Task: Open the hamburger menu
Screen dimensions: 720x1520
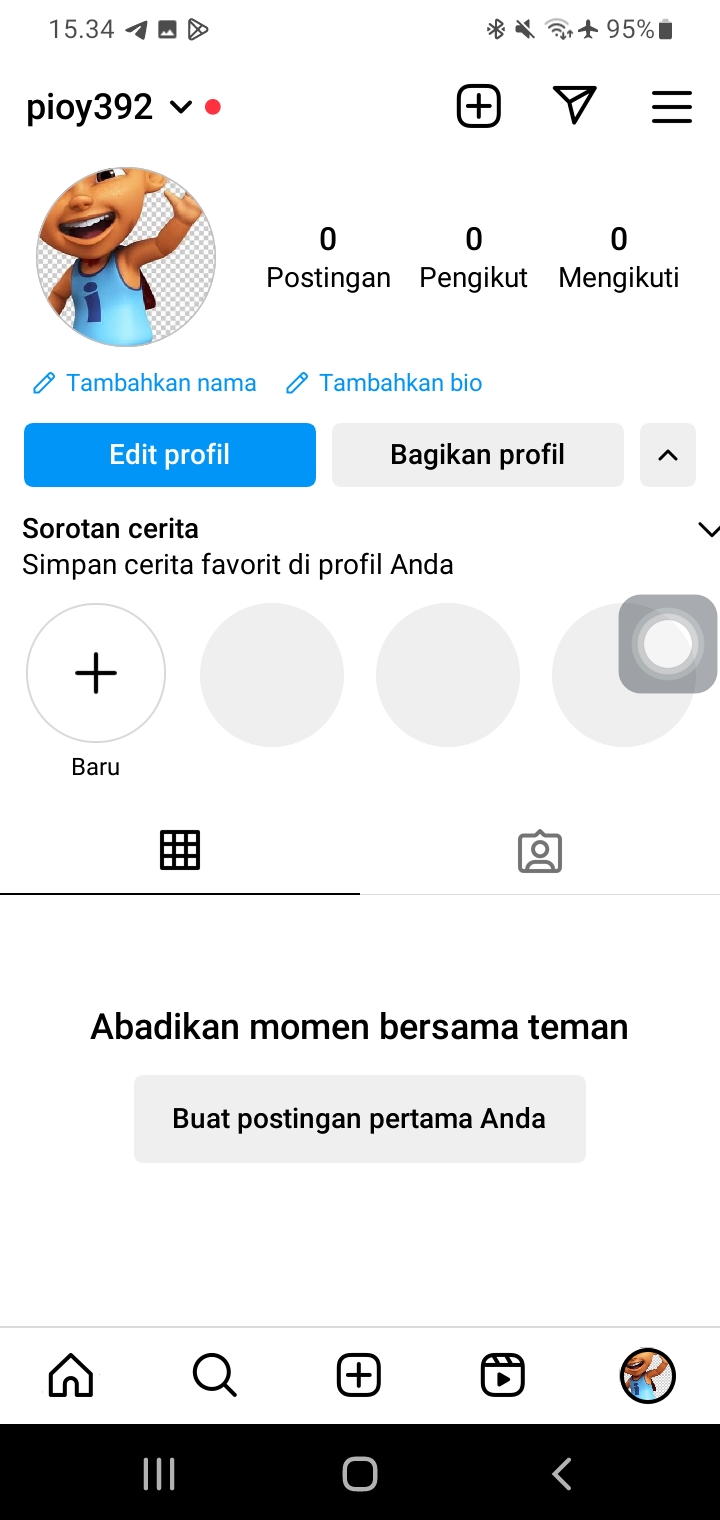Action: (672, 107)
